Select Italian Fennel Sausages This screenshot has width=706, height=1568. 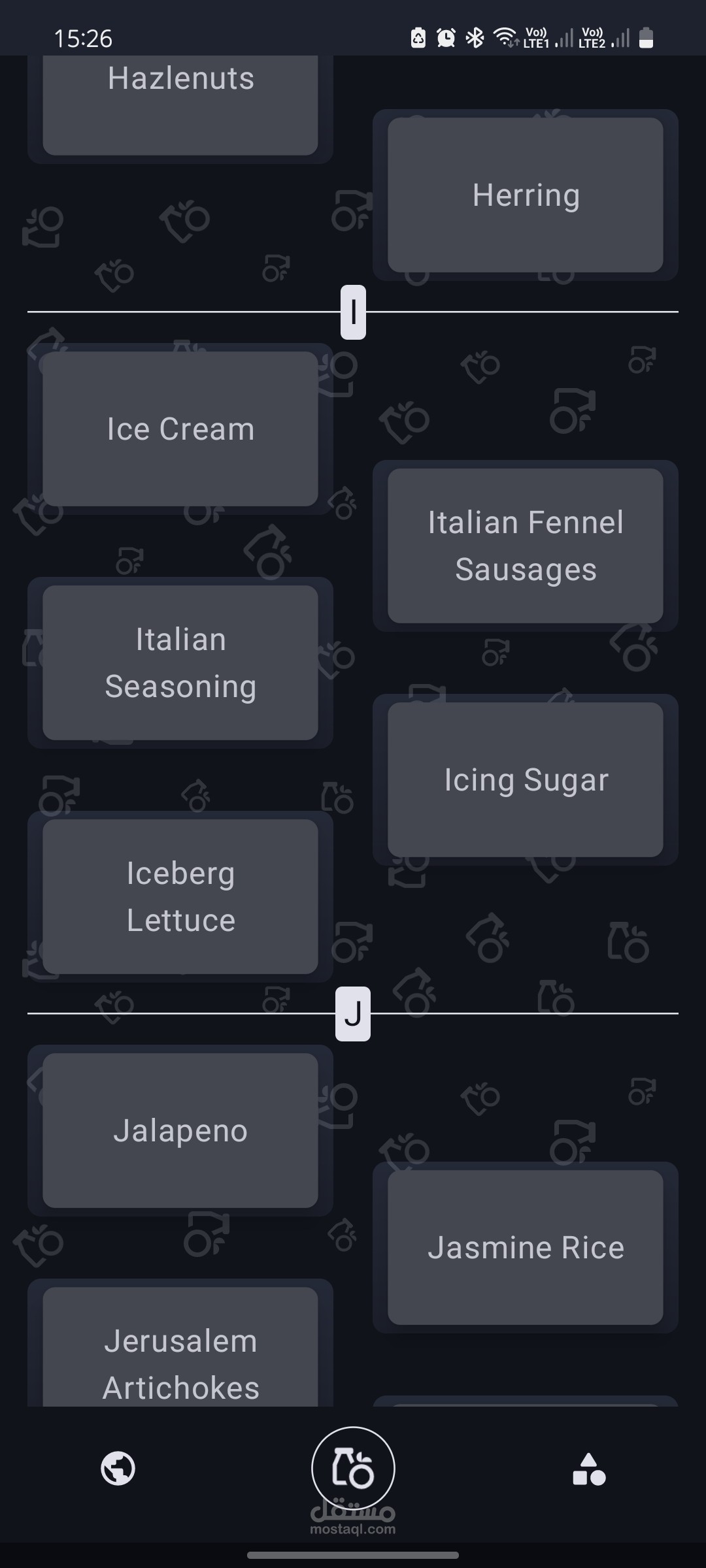(526, 546)
